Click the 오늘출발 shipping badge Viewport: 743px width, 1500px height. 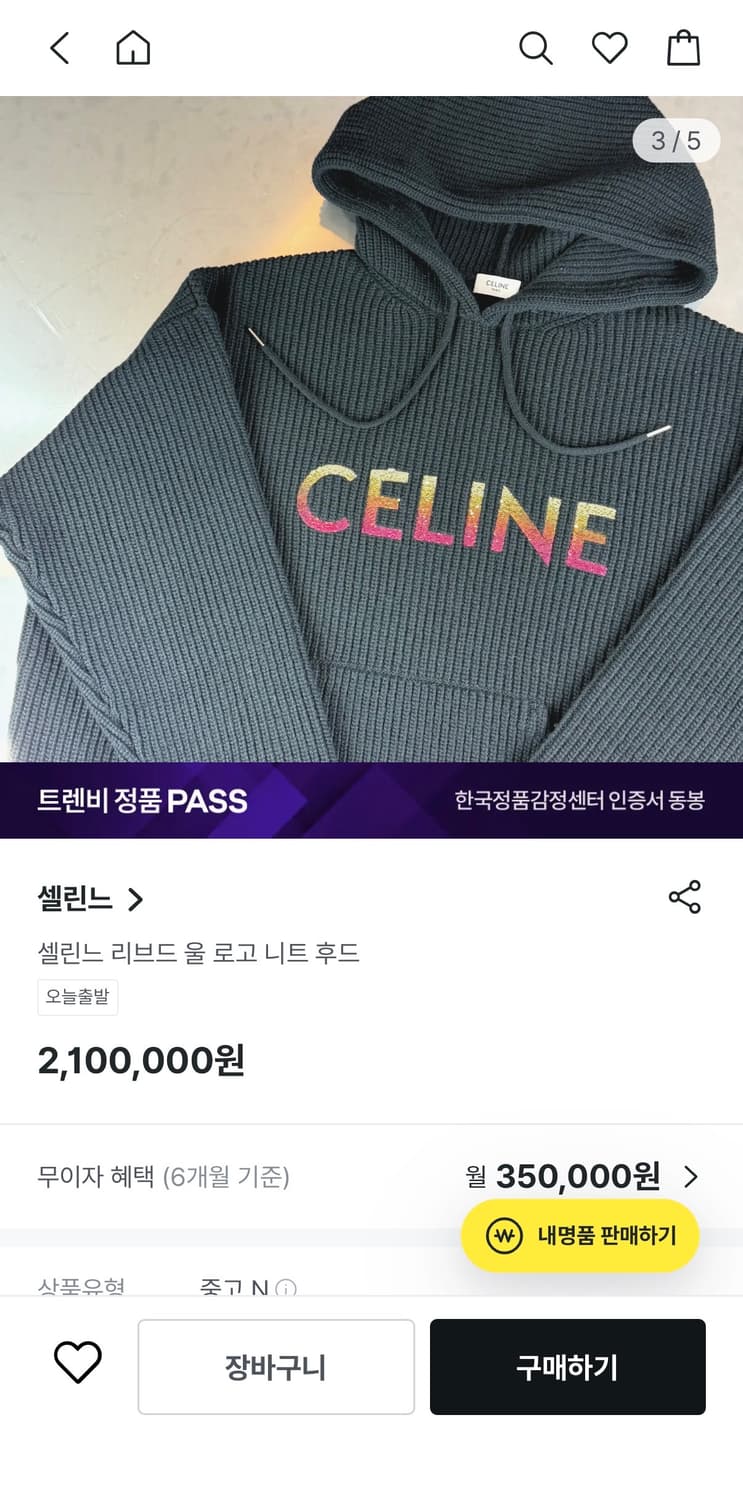pyautogui.click(x=77, y=996)
